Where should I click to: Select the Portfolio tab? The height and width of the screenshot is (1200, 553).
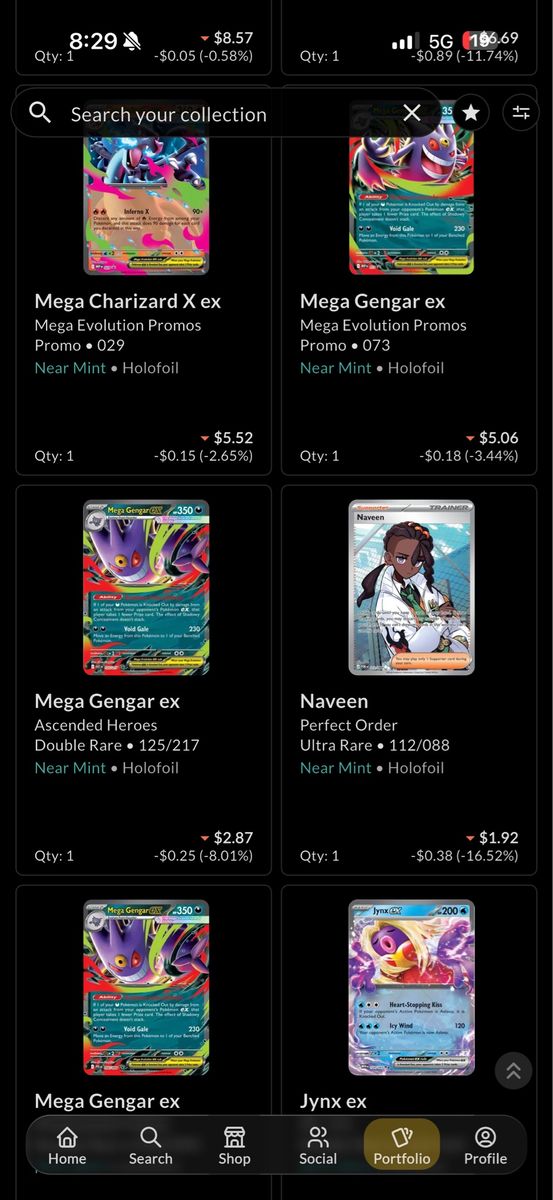click(x=402, y=1146)
